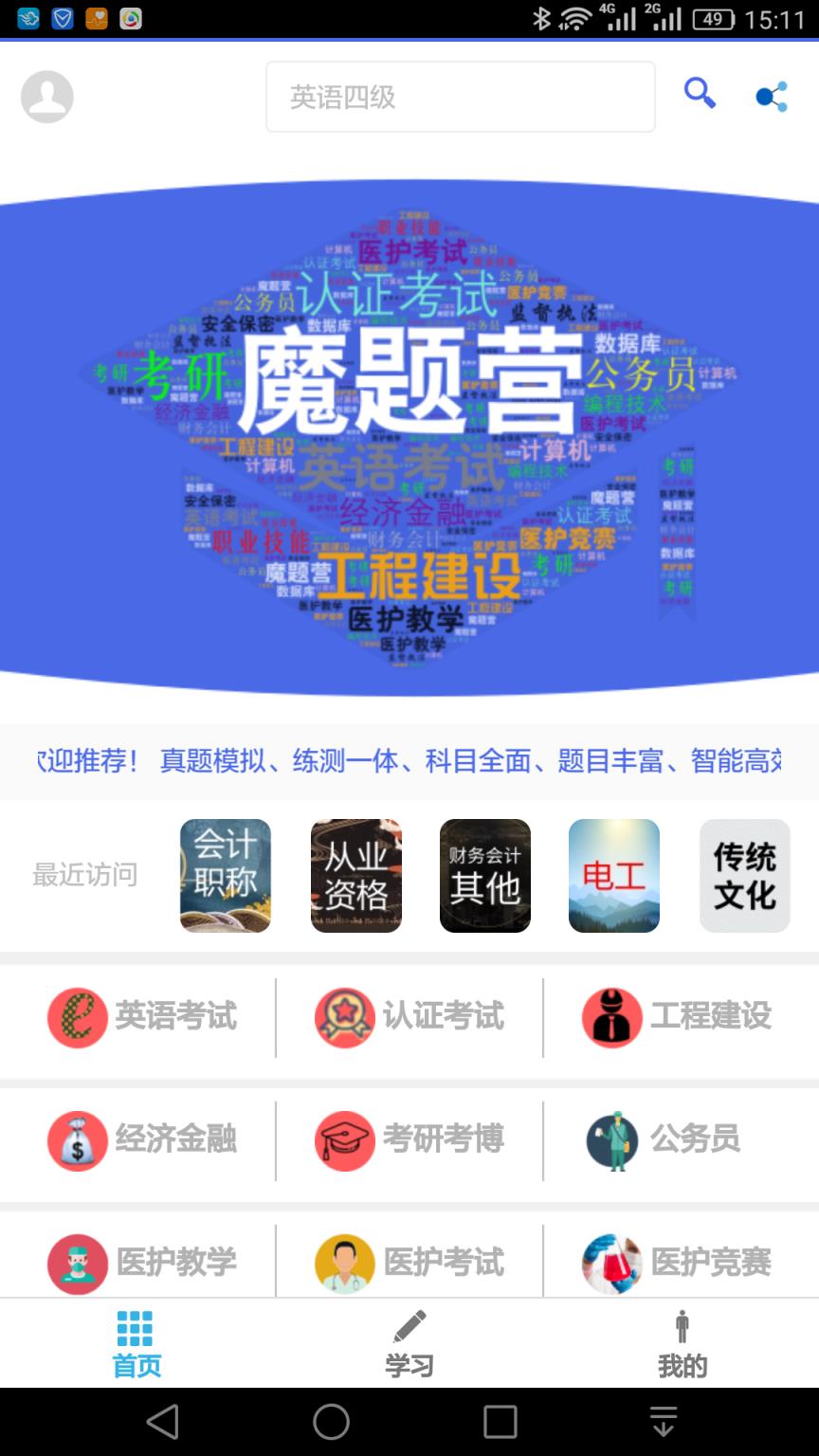Open the 公务员 category icon
The image size is (819, 1456).
tap(611, 1141)
